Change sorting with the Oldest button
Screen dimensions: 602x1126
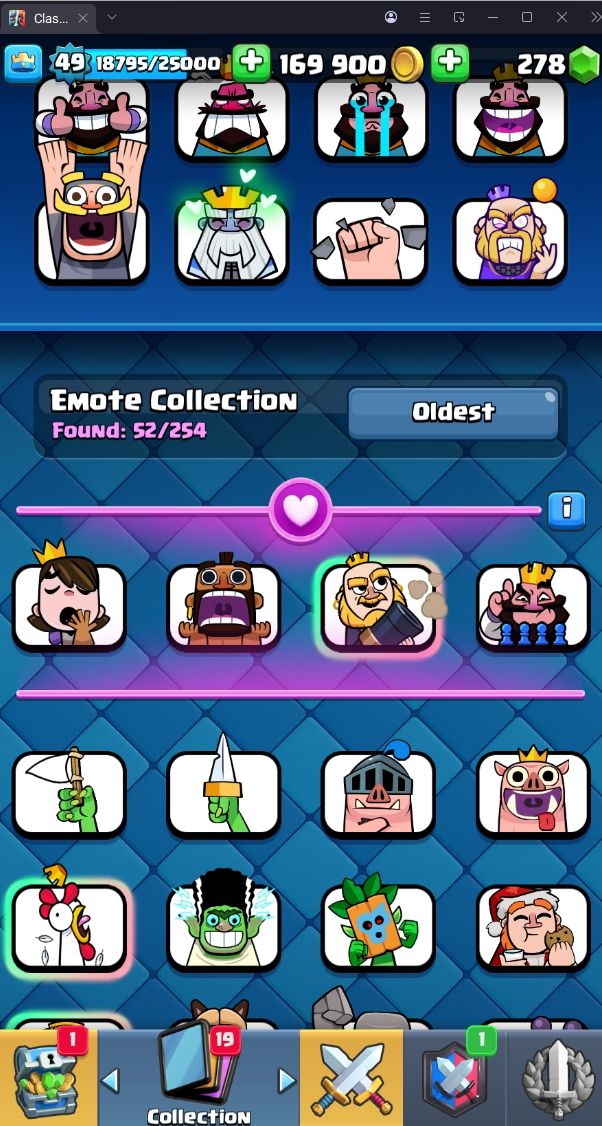click(x=453, y=412)
